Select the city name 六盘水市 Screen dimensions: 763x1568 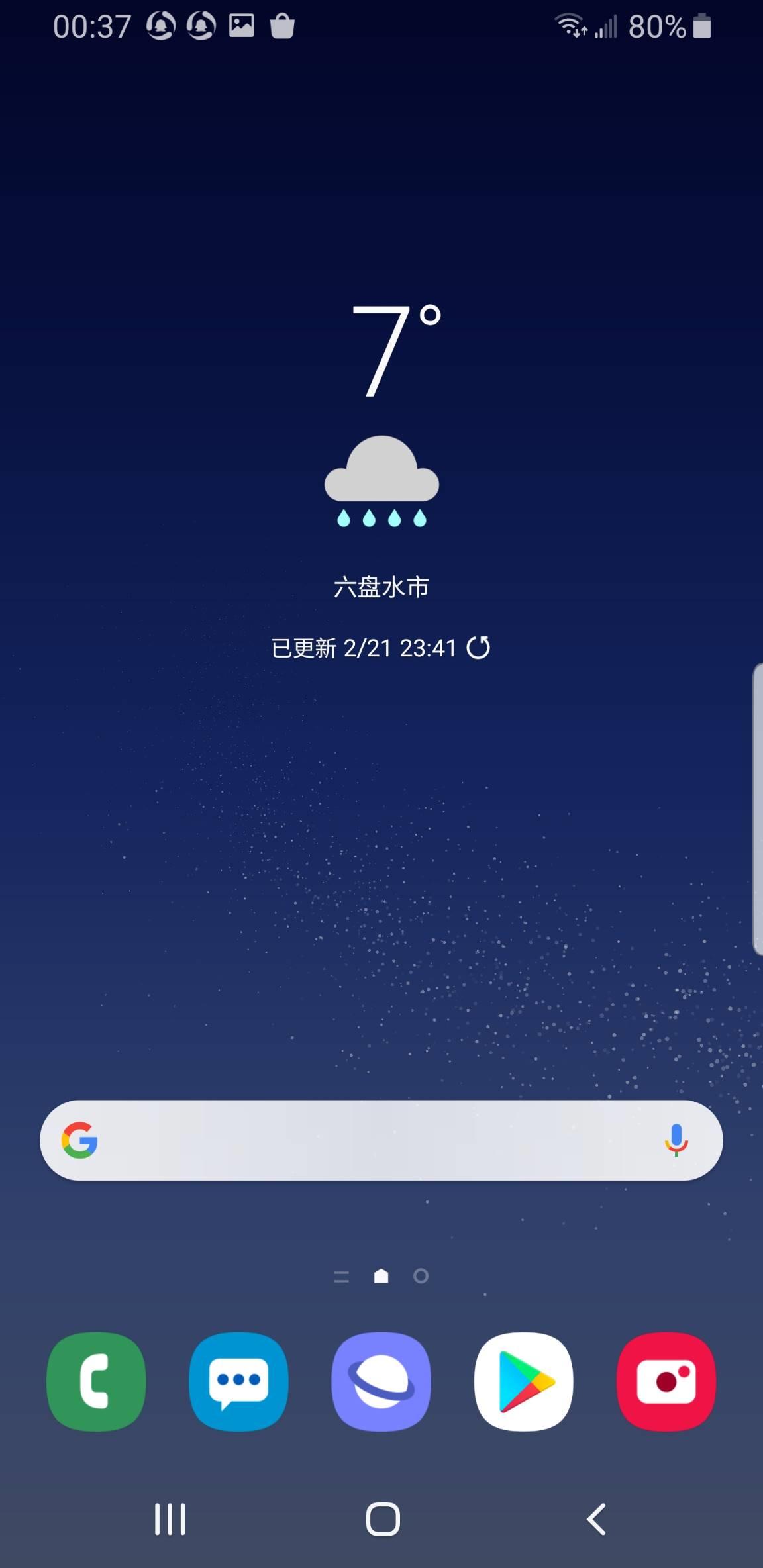click(x=381, y=585)
